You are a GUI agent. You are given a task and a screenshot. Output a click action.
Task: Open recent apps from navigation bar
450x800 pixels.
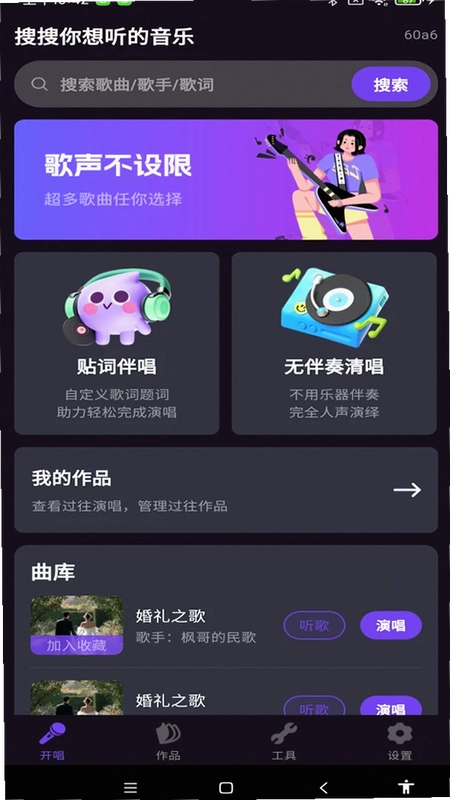[131, 787]
